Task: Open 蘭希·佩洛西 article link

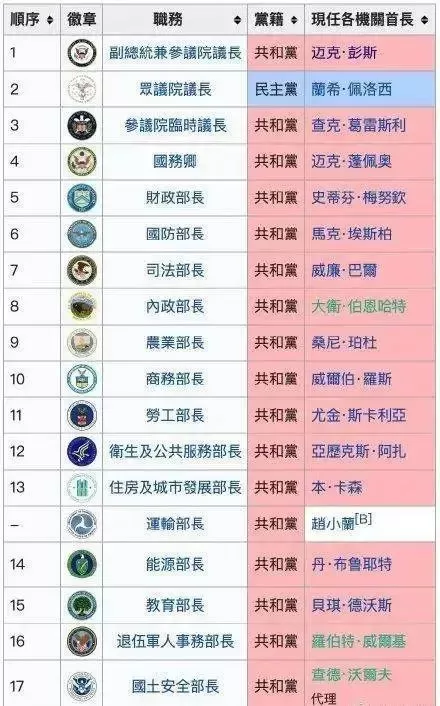Action: click(351, 89)
